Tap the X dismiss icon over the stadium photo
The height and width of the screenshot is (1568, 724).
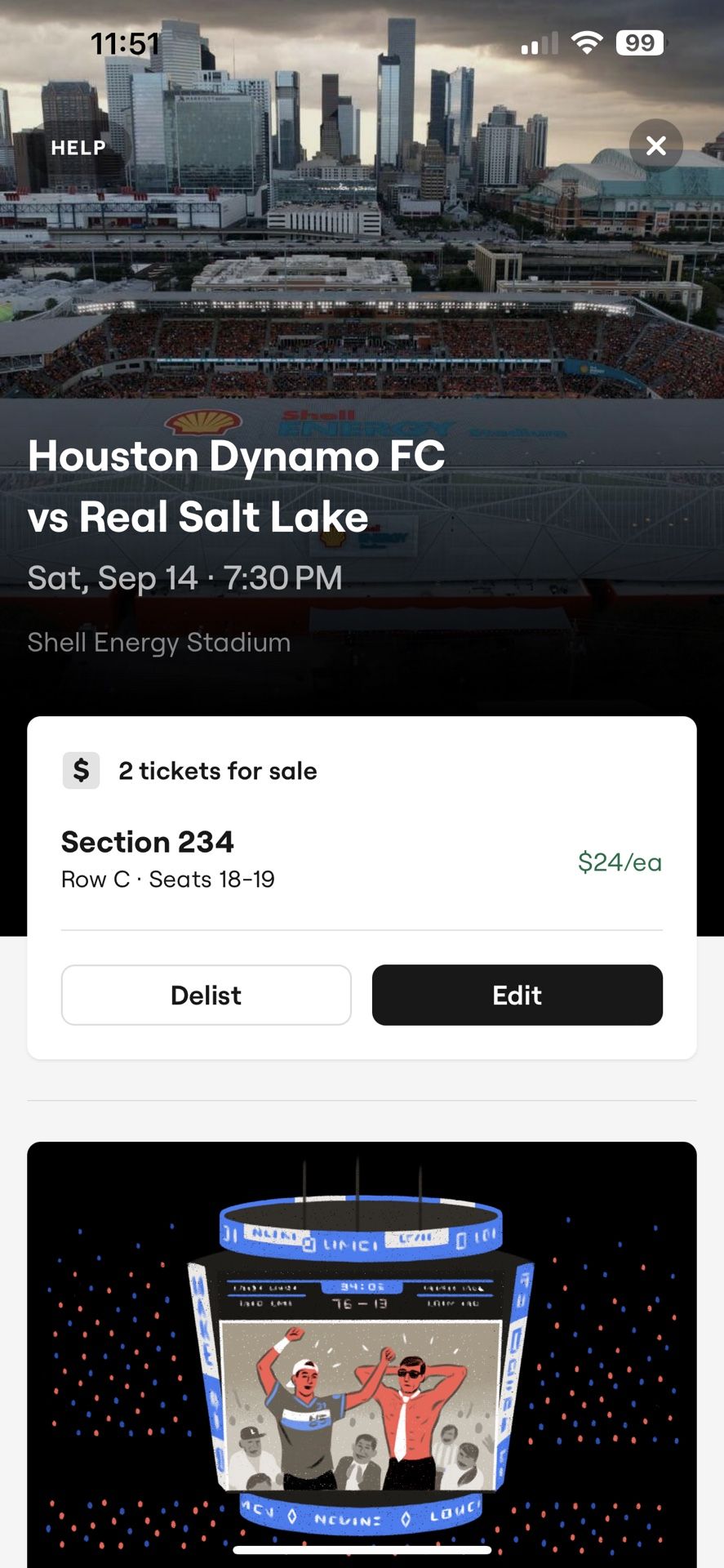(656, 145)
